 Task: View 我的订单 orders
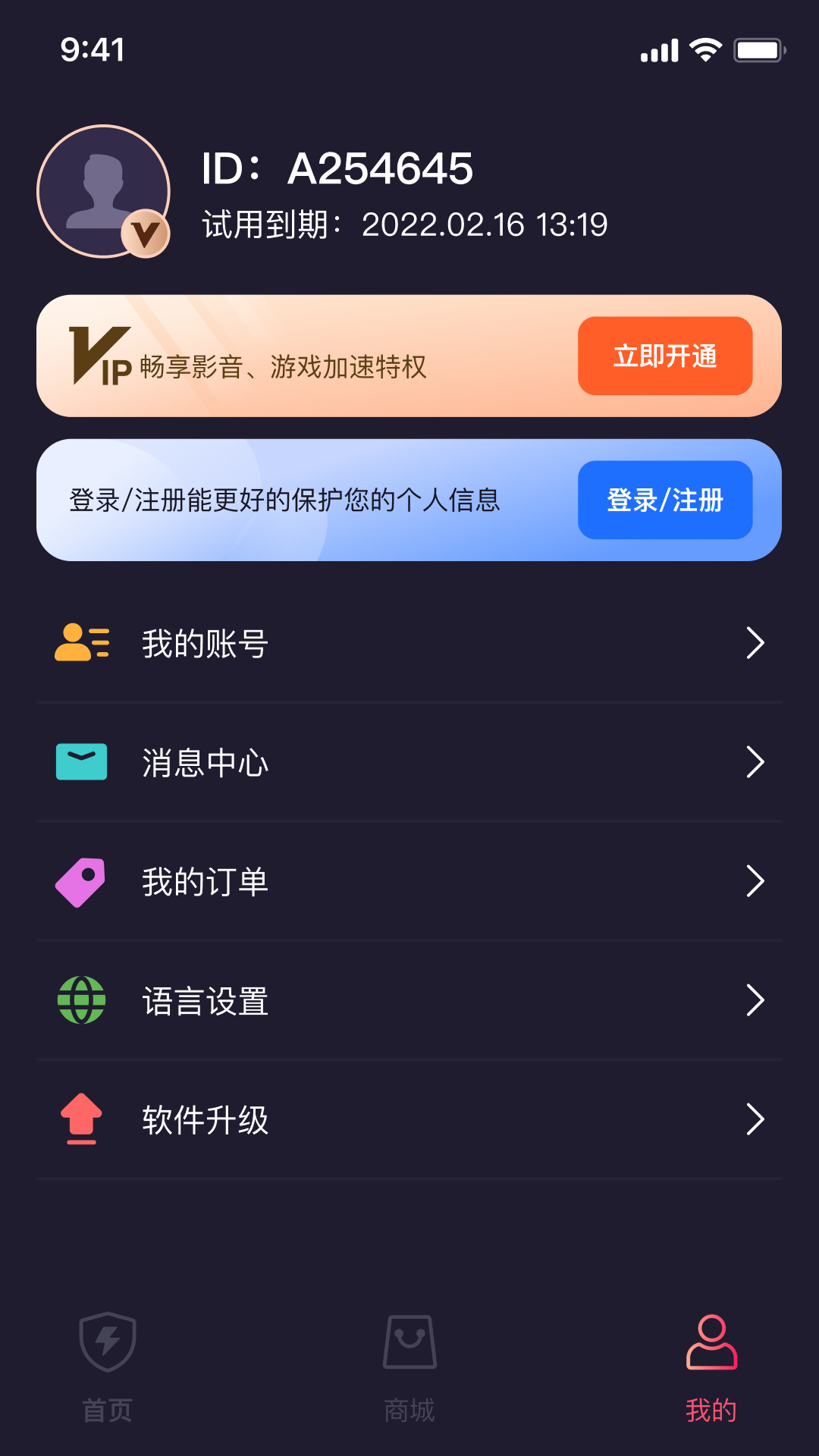(409, 881)
